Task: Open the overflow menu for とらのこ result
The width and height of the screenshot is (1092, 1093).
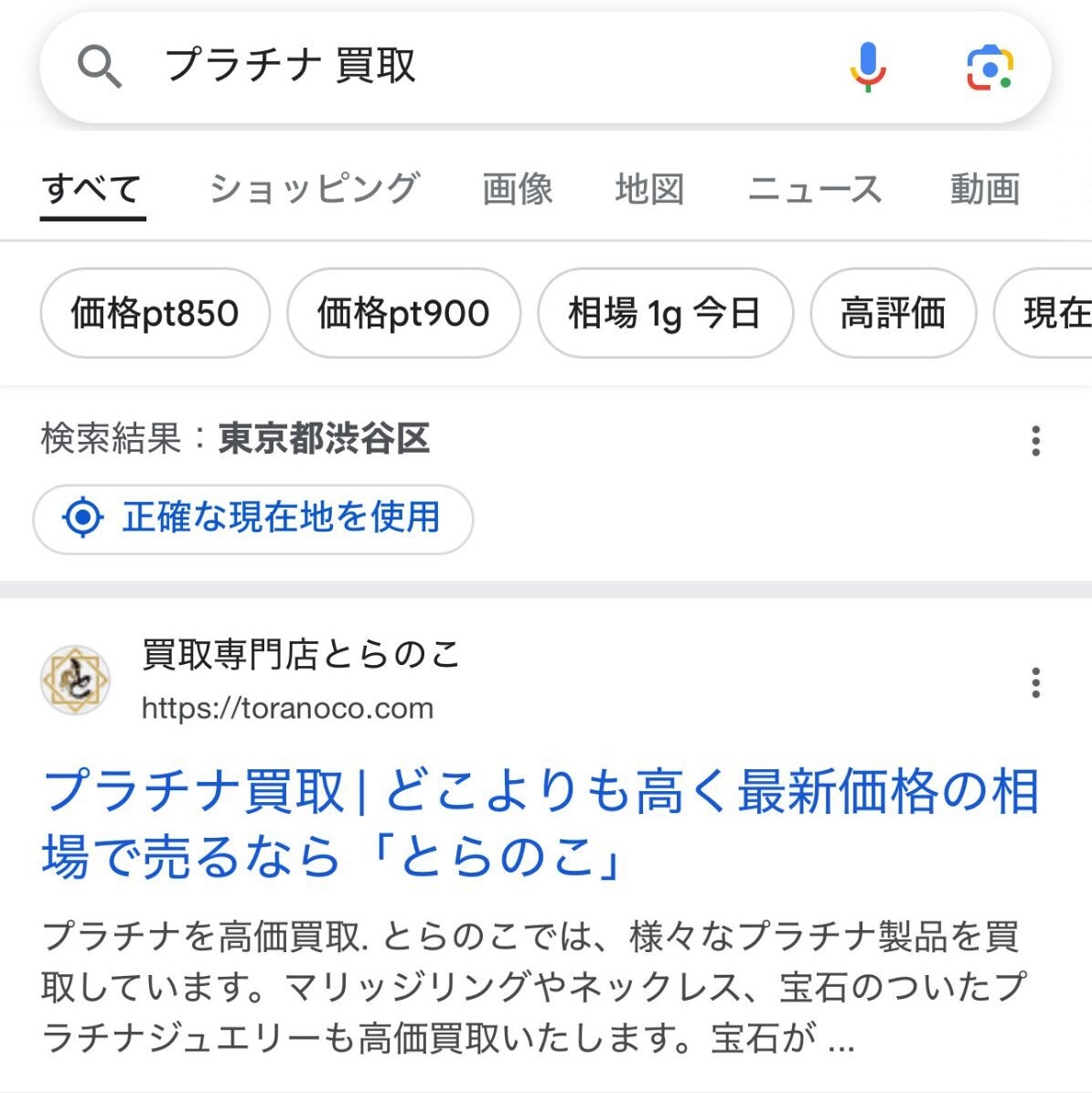Action: pyautogui.click(x=1035, y=682)
